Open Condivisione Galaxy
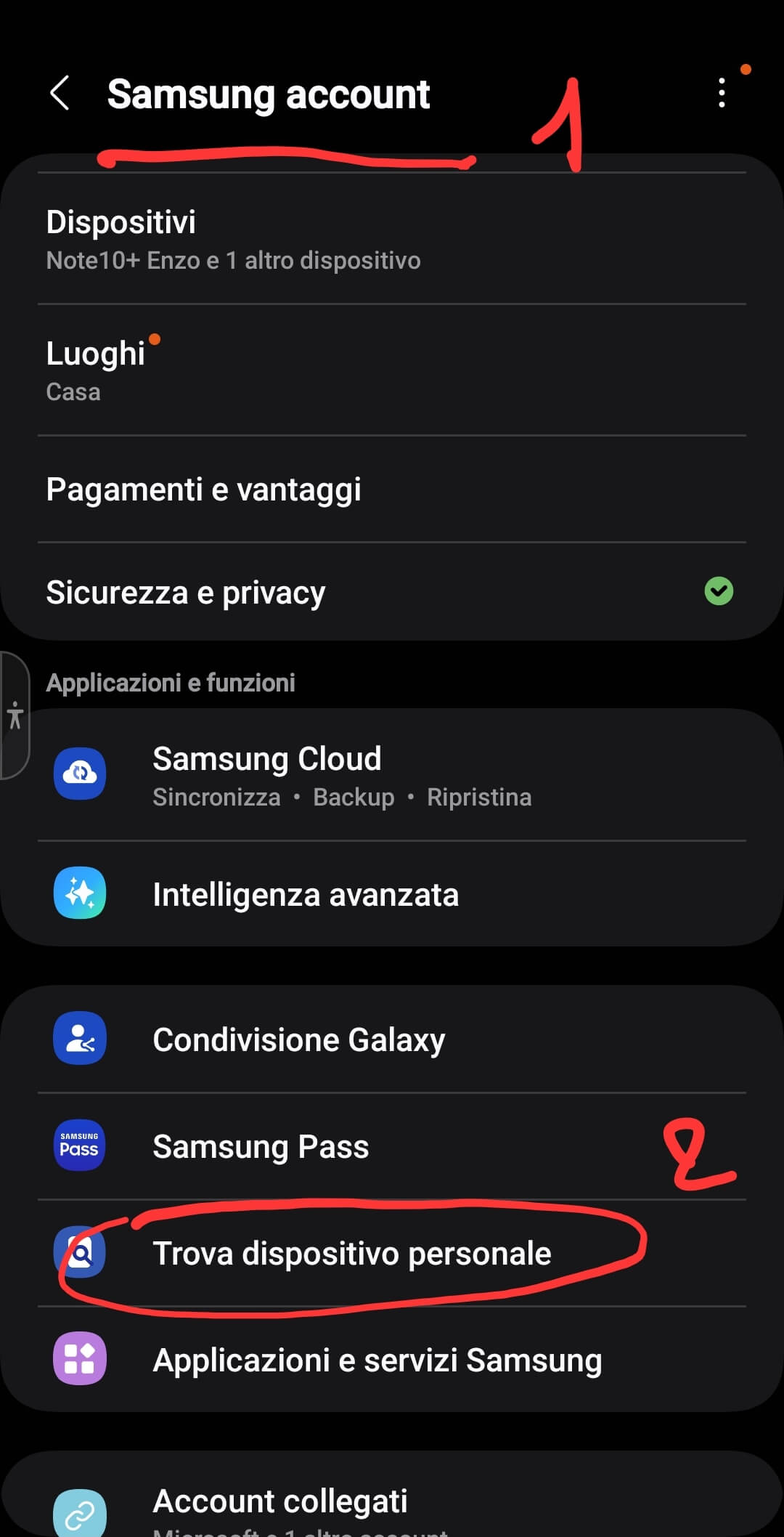 (392, 1039)
